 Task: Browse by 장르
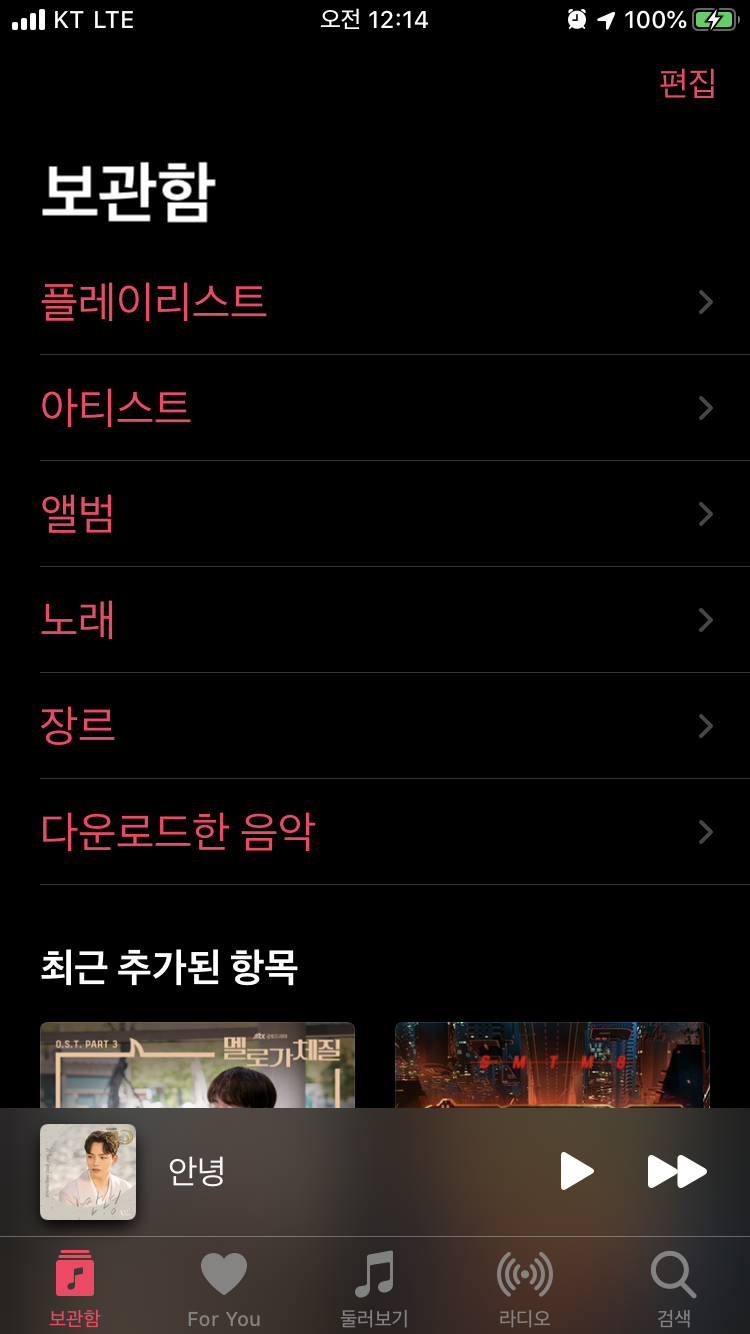coord(375,726)
